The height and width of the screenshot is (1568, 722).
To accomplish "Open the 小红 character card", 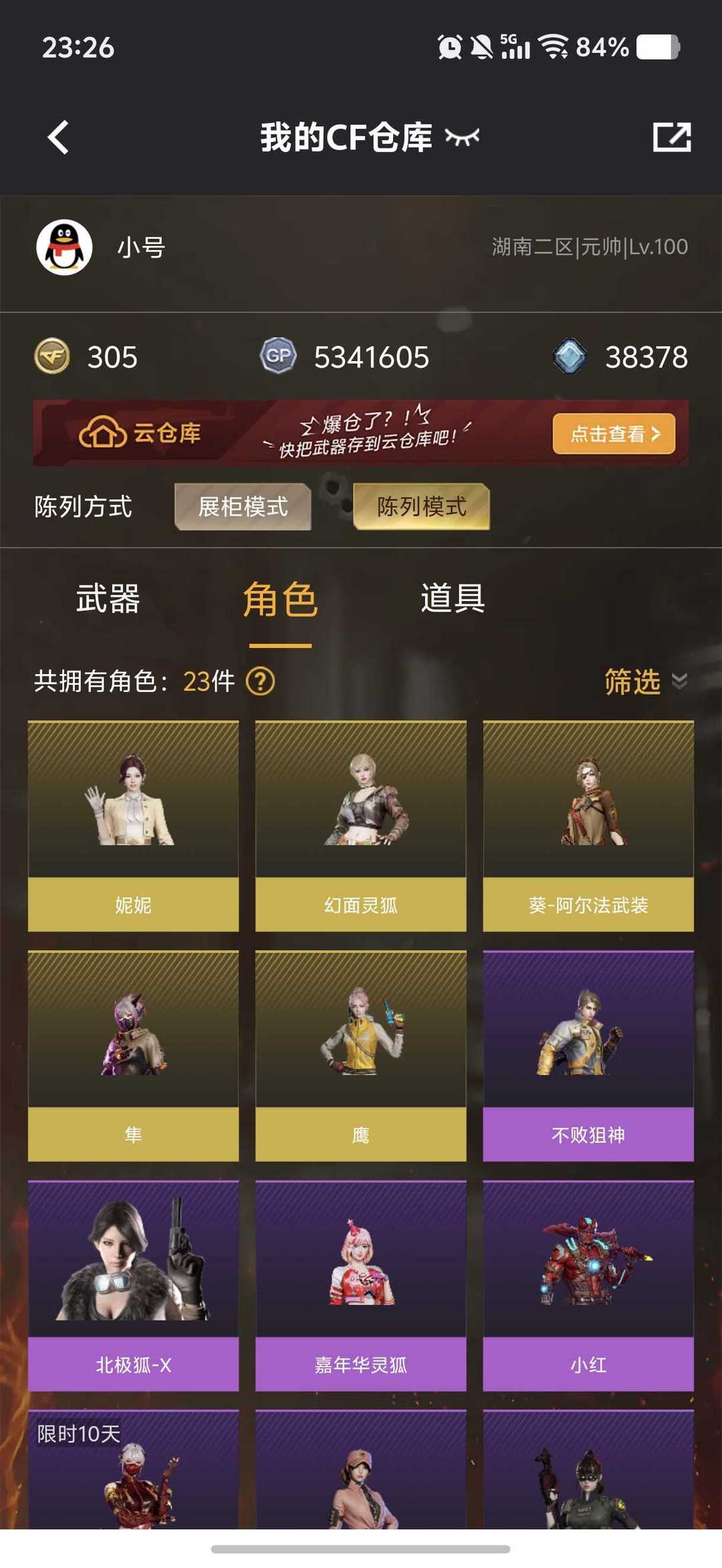I will (x=588, y=1285).
